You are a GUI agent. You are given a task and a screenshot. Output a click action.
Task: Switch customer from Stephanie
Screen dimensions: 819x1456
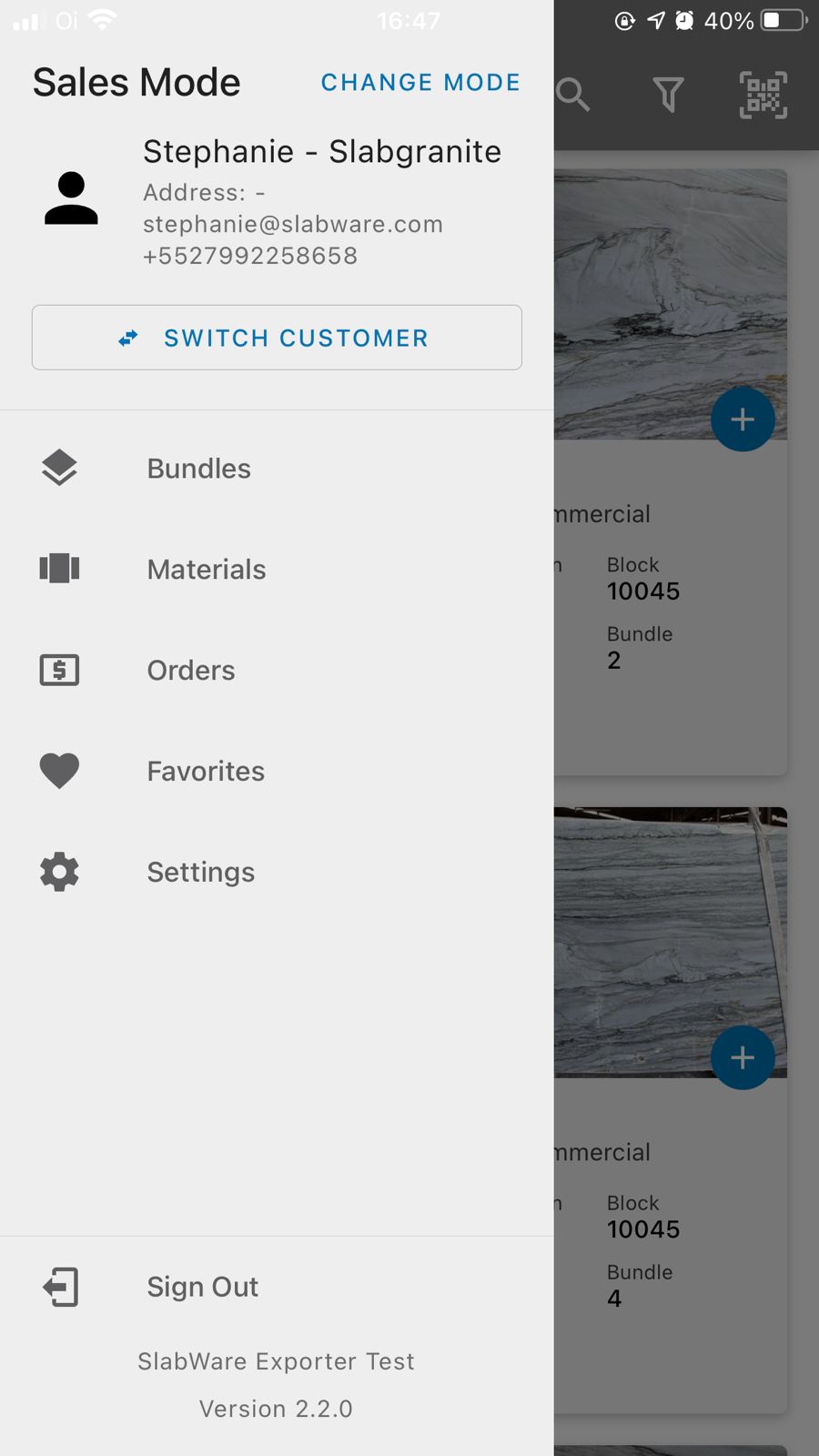click(x=277, y=338)
